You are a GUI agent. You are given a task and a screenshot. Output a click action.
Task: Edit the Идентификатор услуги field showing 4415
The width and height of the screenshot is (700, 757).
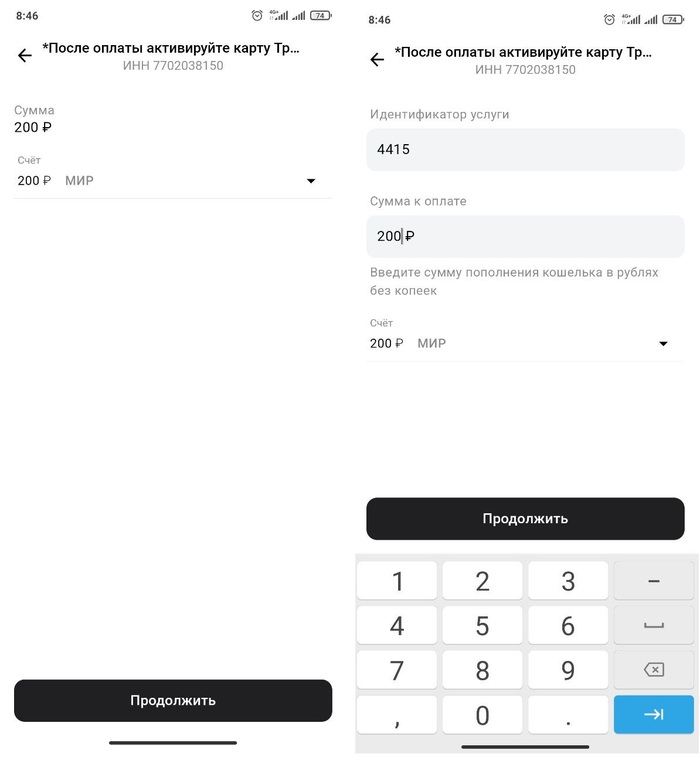(525, 150)
